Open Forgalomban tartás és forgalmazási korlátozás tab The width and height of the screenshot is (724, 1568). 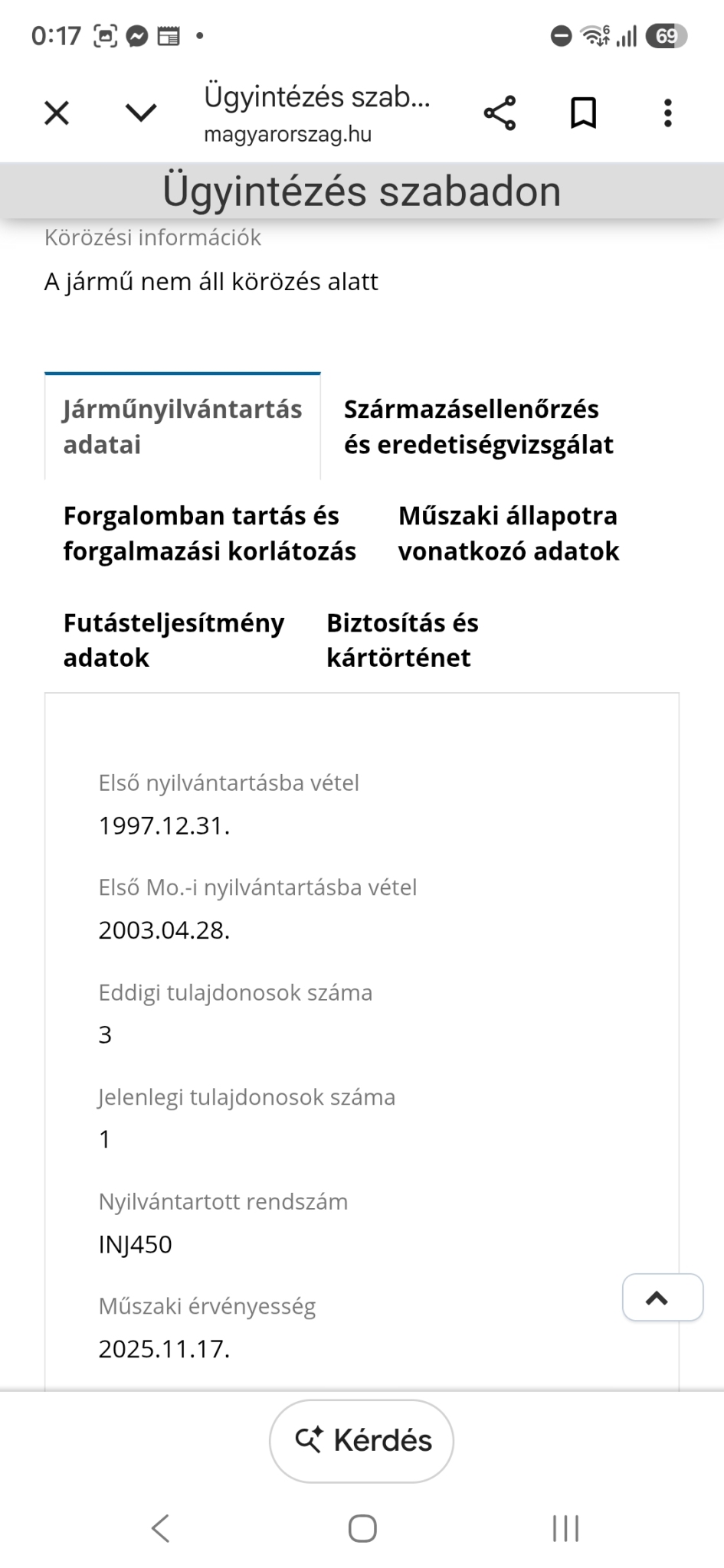[x=210, y=534]
